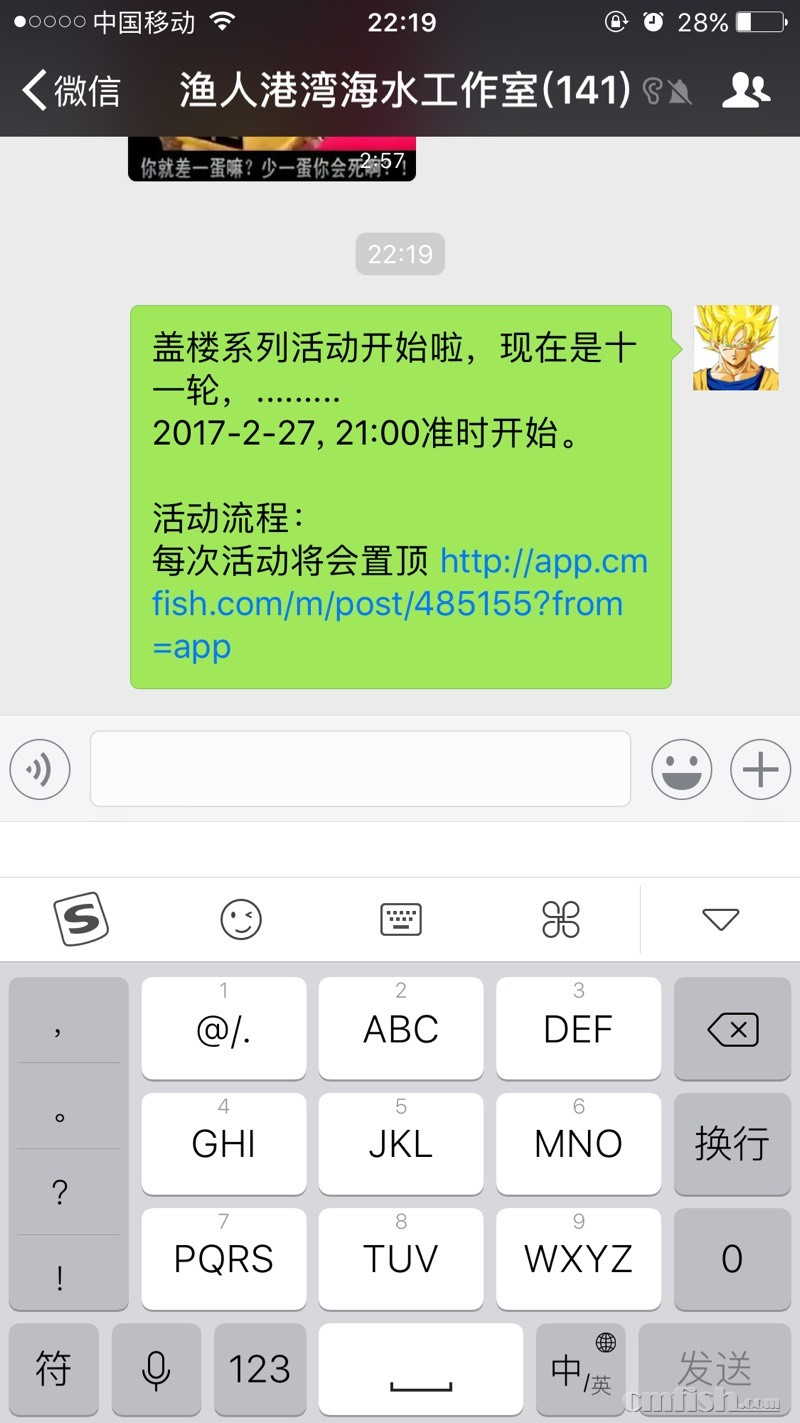Open the plus attachment menu
Viewport: 800px width, 1423px height.
pyautogui.click(x=760, y=769)
